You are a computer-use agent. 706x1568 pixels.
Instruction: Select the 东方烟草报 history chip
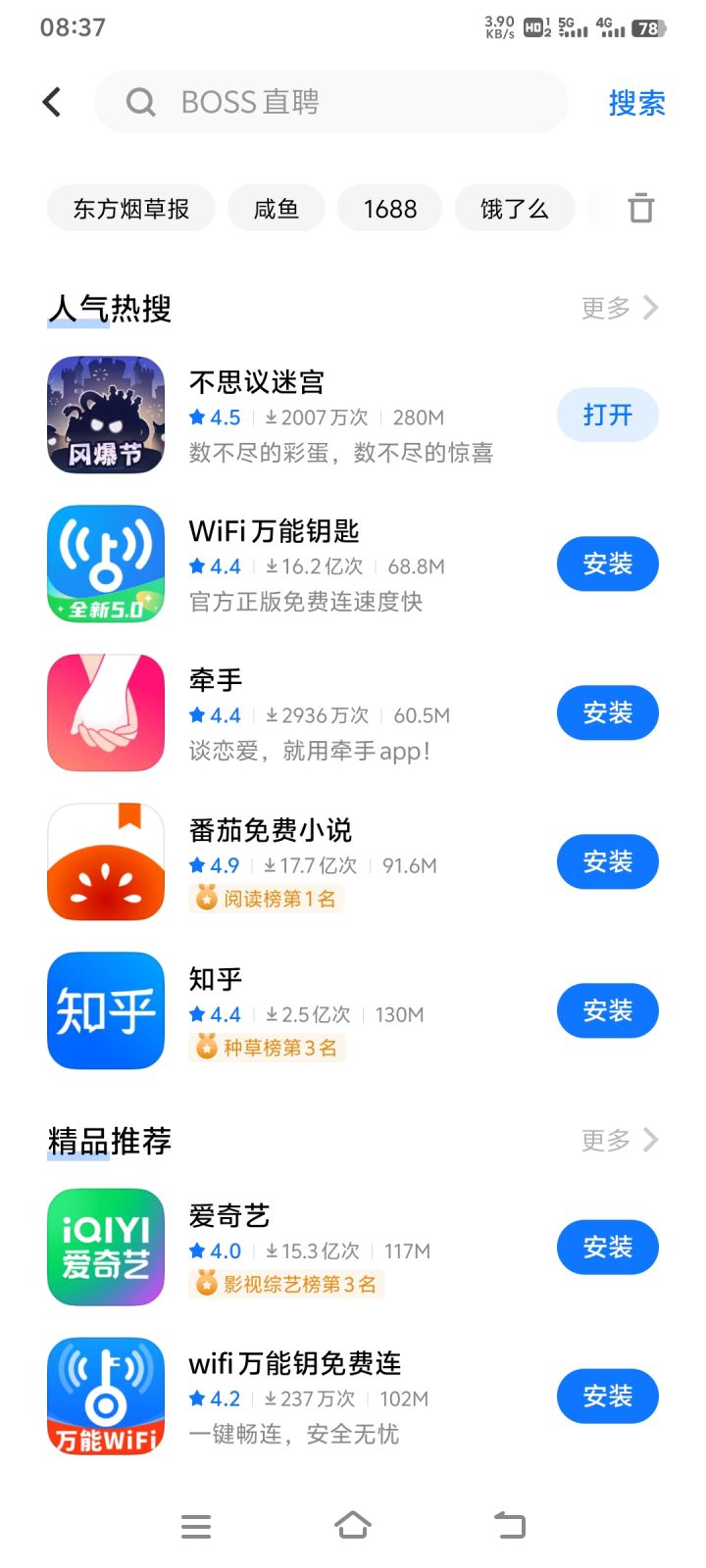(x=131, y=209)
